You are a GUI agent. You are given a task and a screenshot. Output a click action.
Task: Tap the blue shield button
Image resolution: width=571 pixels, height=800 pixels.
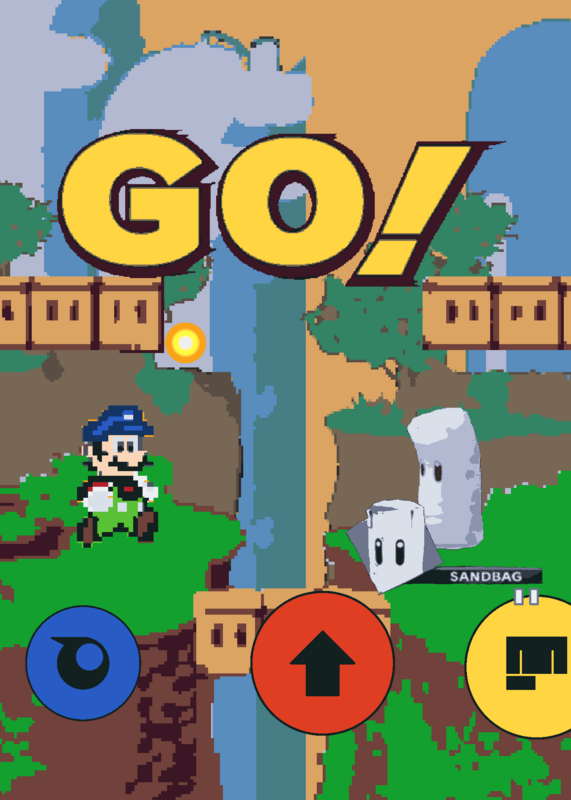[83, 663]
